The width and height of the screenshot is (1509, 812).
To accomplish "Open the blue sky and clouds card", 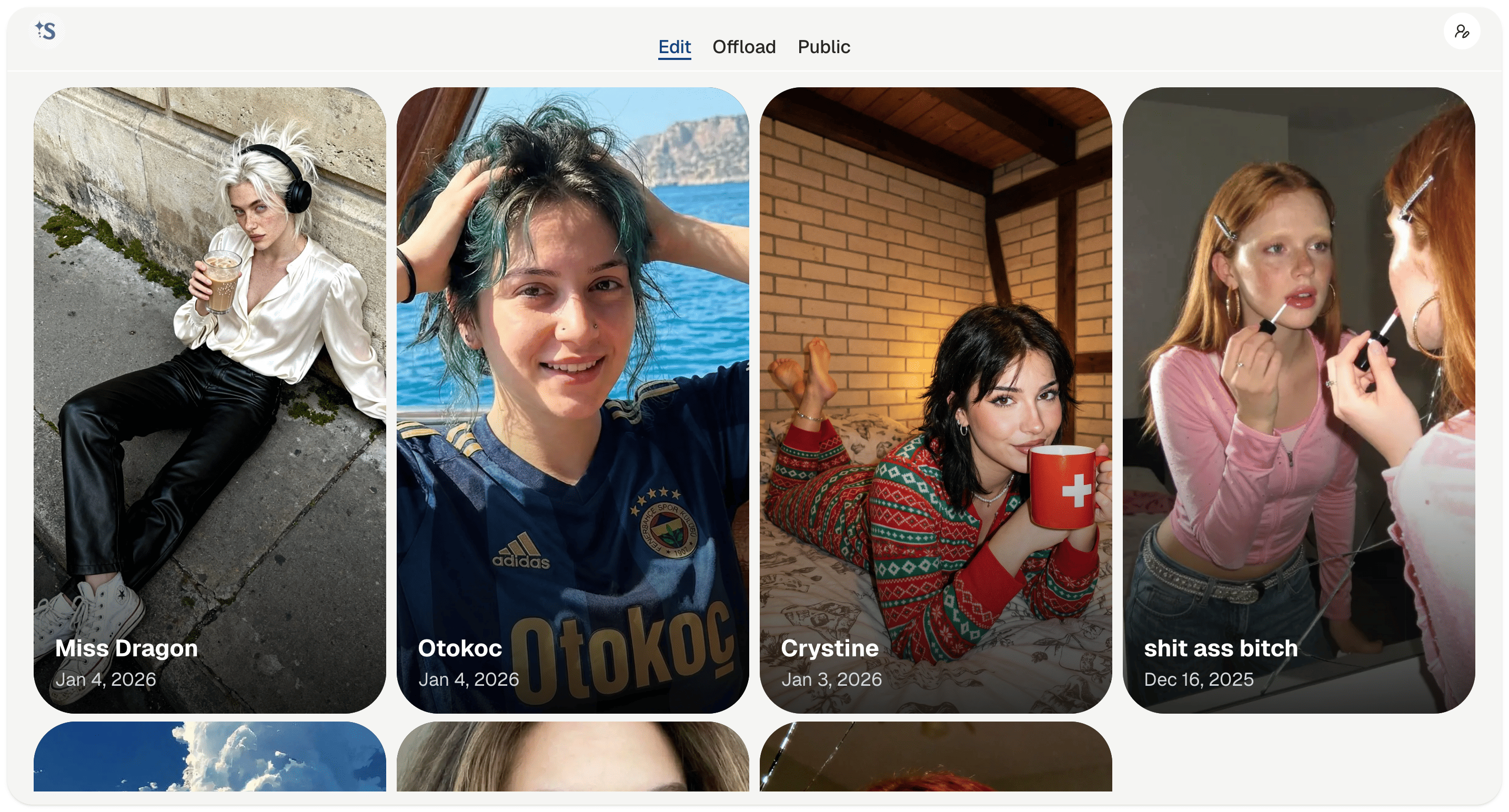I will pyautogui.click(x=210, y=756).
